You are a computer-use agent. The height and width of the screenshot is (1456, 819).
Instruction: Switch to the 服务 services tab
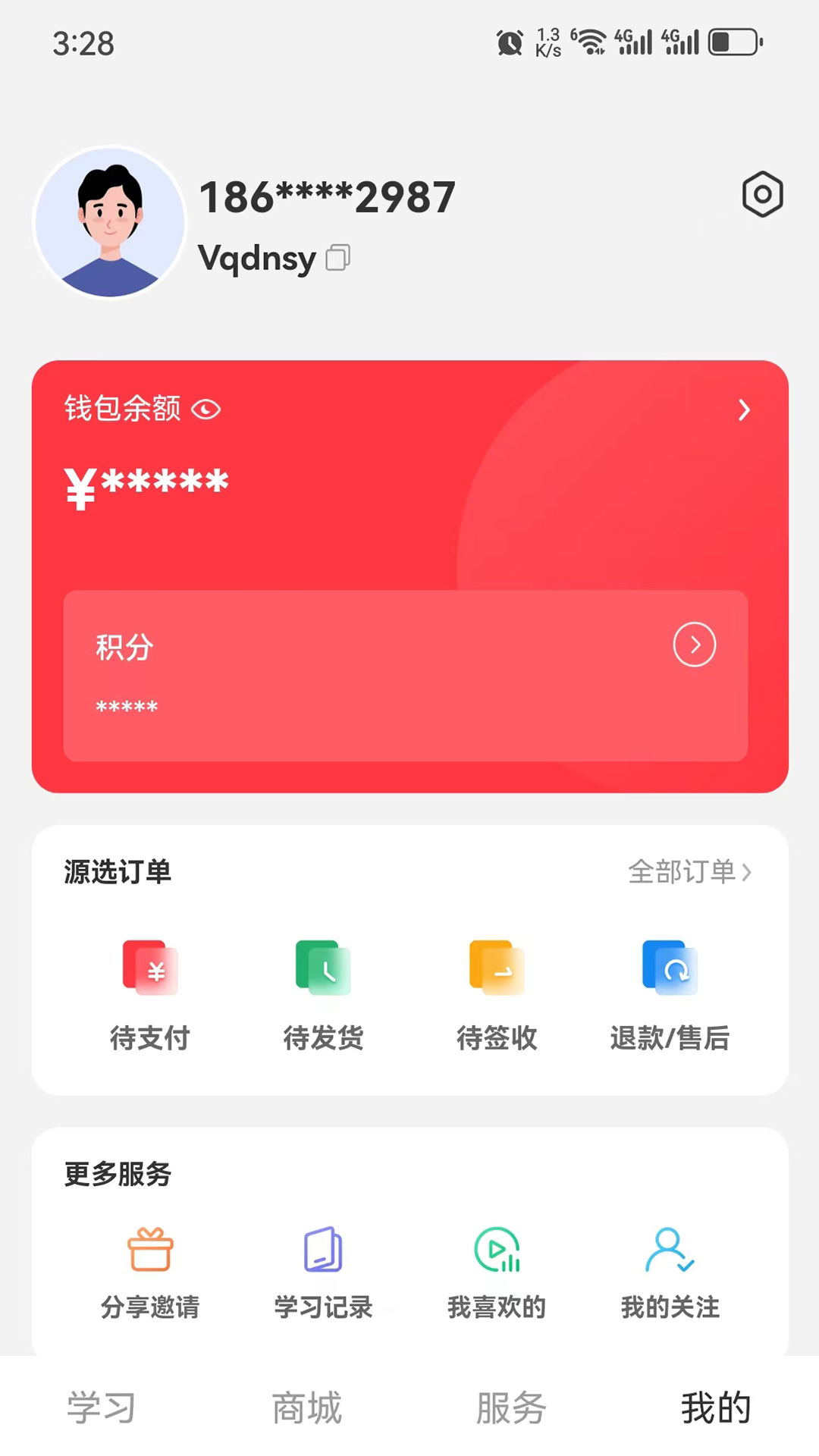[511, 1407]
